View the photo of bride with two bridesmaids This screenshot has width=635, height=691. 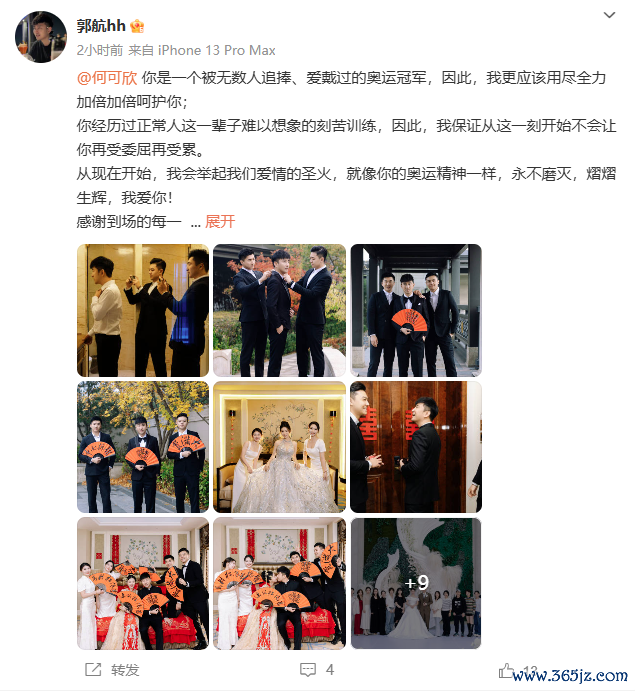(x=279, y=447)
